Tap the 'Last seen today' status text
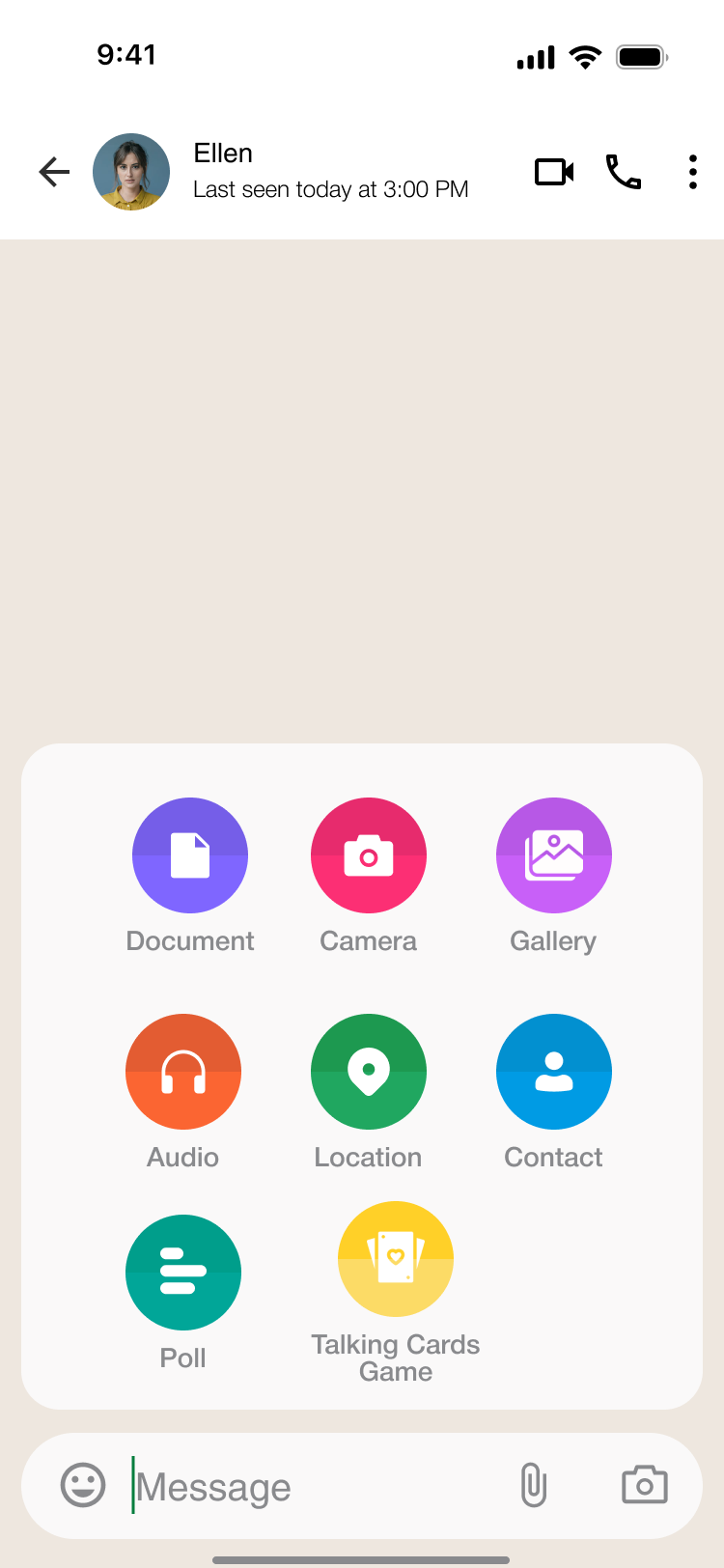Viewport: 724px width, 1568px height. [331, 189]
